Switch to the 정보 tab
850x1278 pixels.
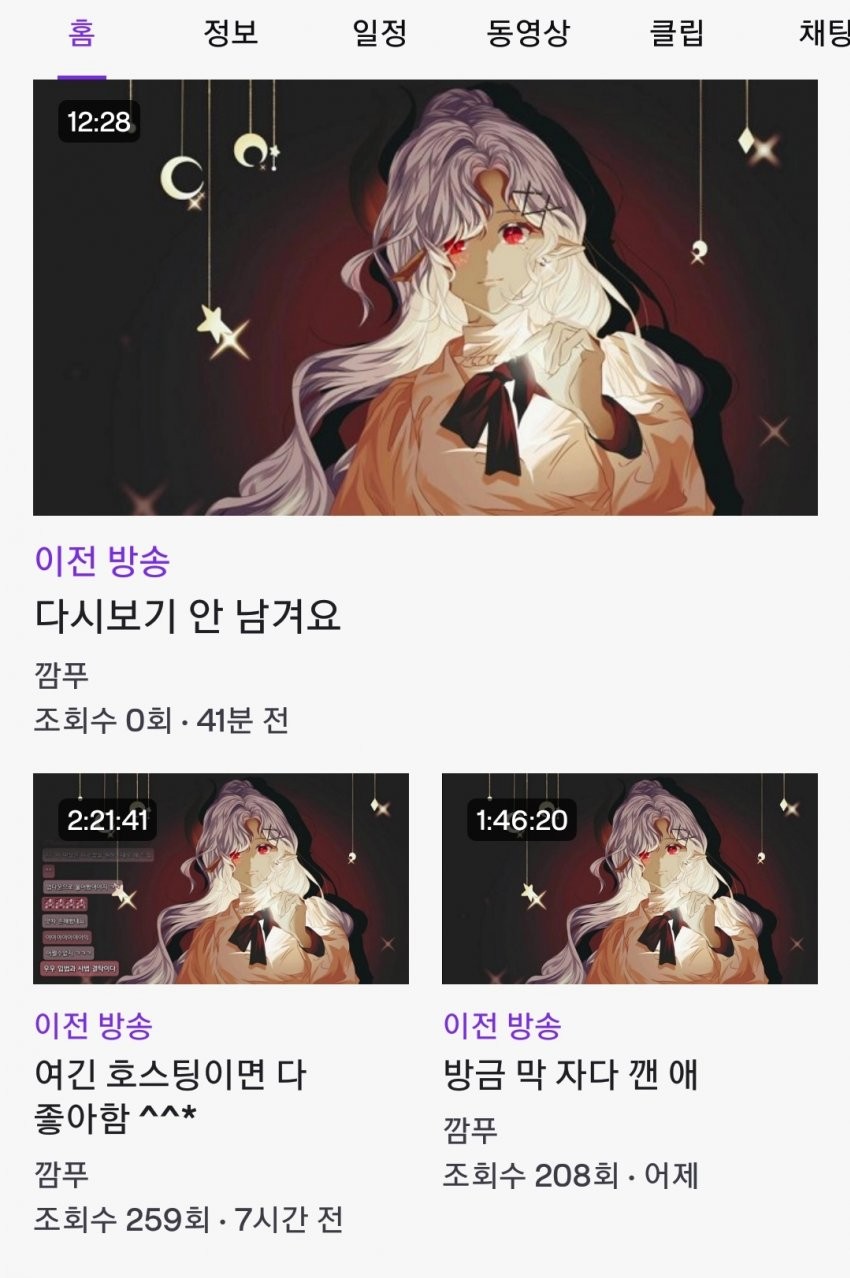pyautogui.click(x=231, y=34)
